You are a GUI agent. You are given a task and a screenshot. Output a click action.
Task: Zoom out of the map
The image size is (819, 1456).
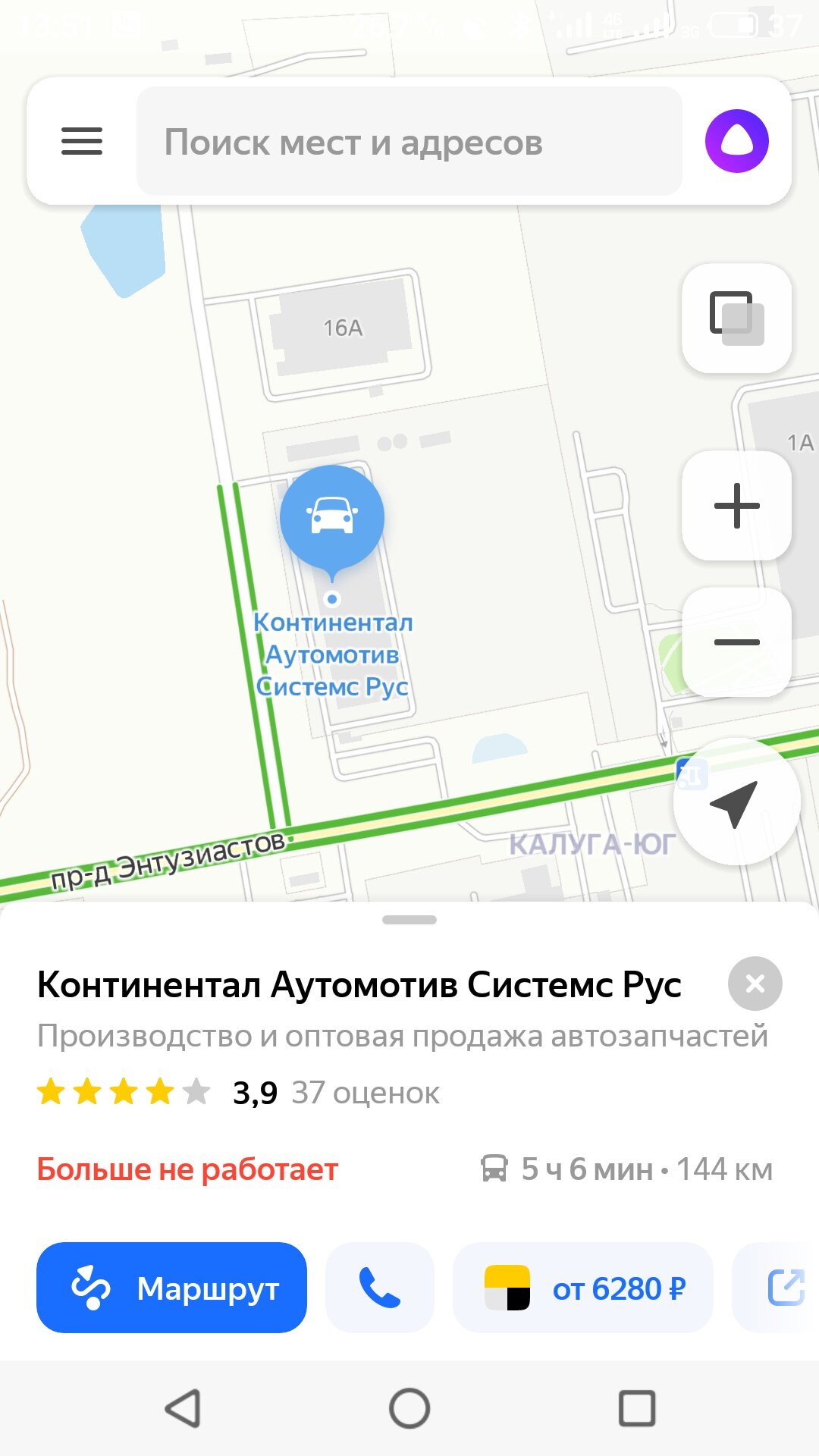coord(737,642)
